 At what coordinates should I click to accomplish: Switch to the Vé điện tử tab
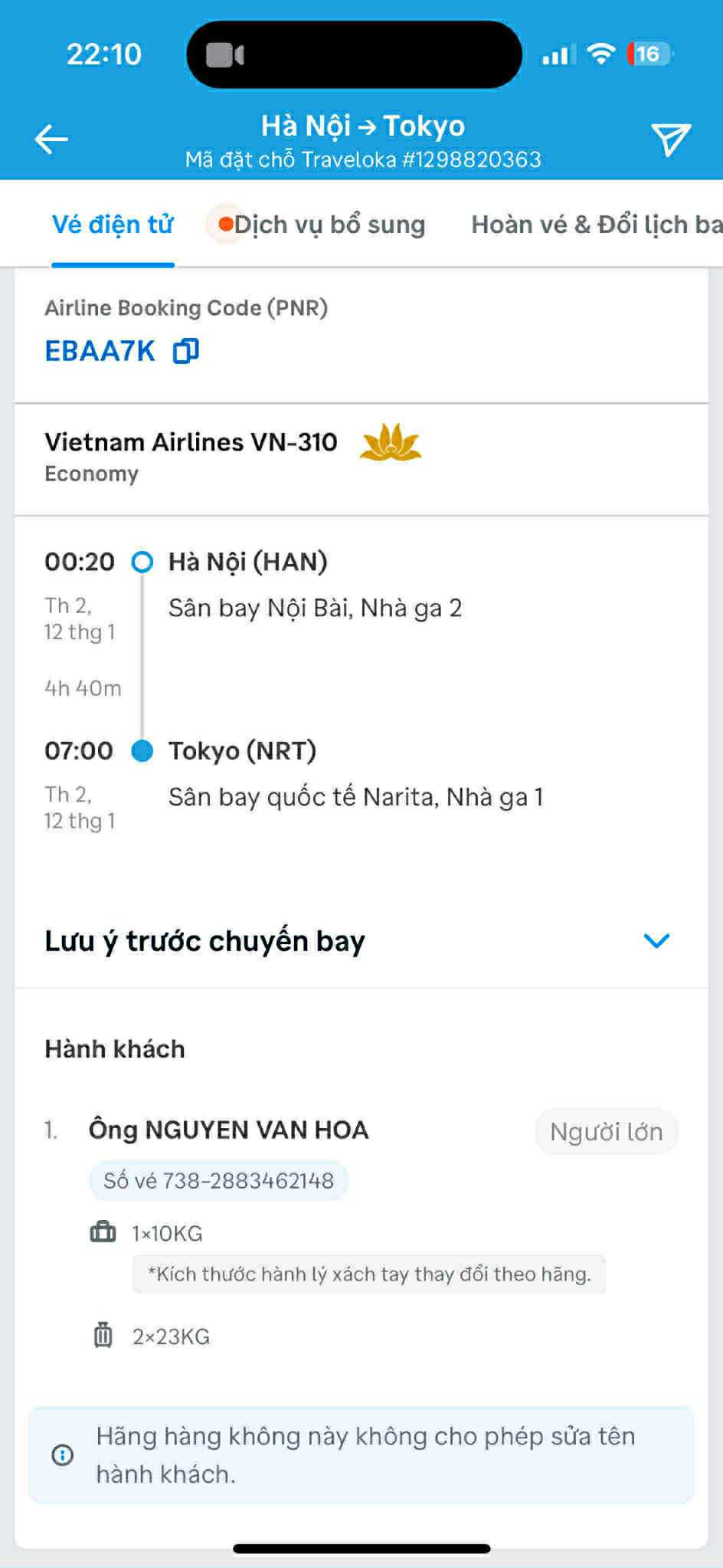point(113,225)
